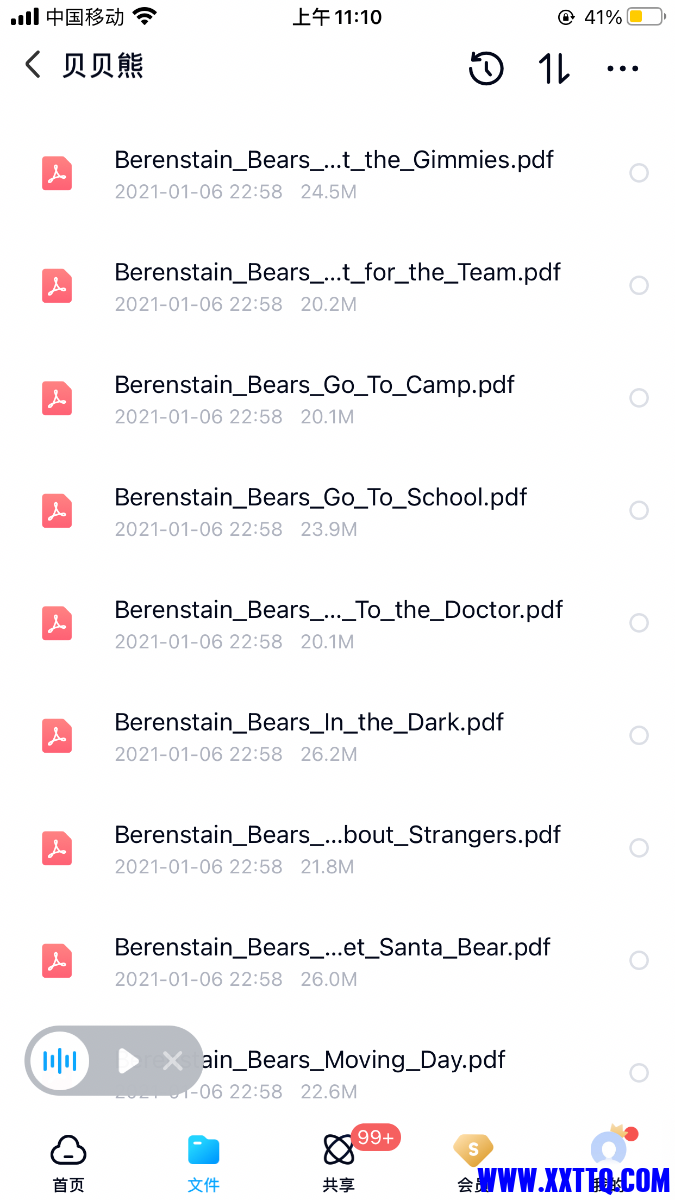Select the Moving_Day.pdf file circle
Image resolution: width=675 pixels, height=1200 pixels.
point(639,1073)
